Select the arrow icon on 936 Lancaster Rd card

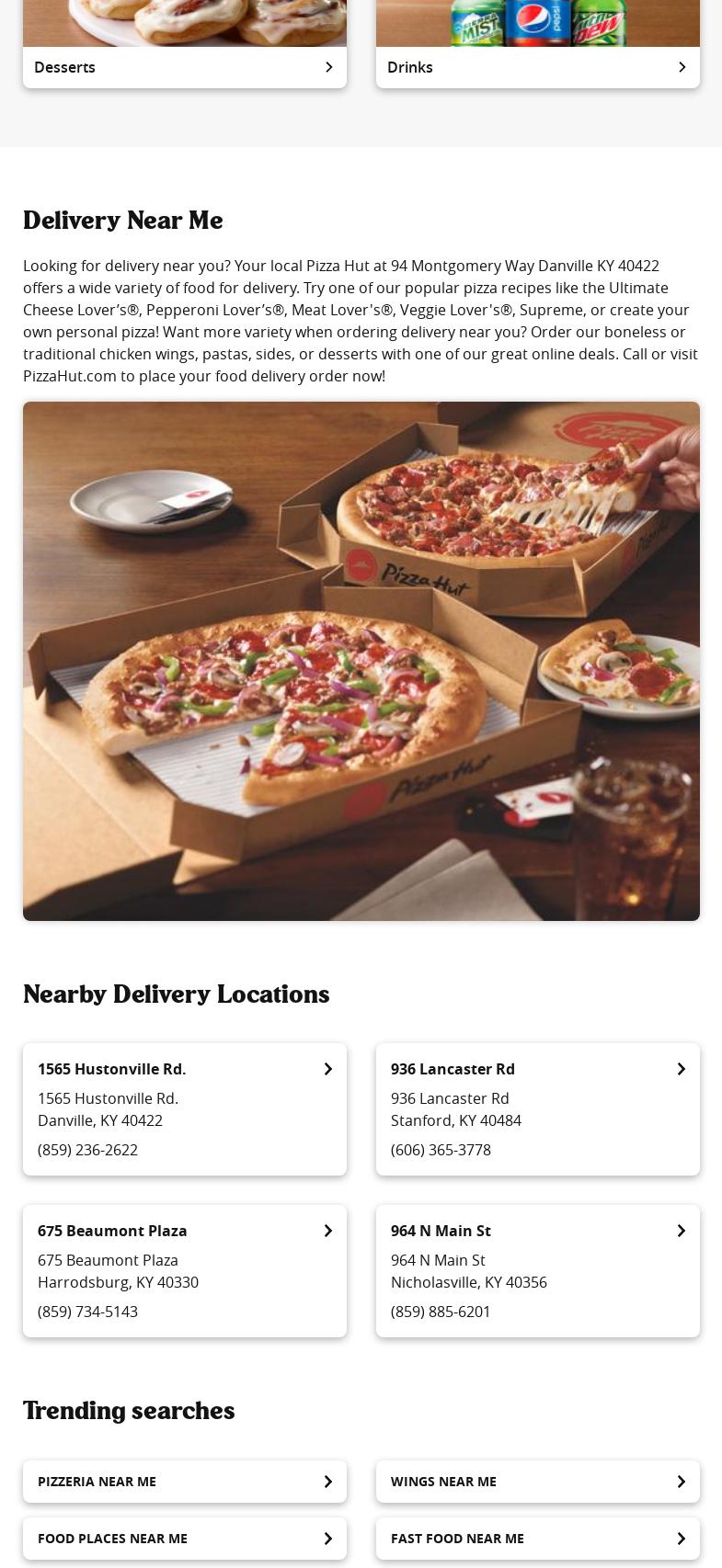click(x=681, y=1069)
